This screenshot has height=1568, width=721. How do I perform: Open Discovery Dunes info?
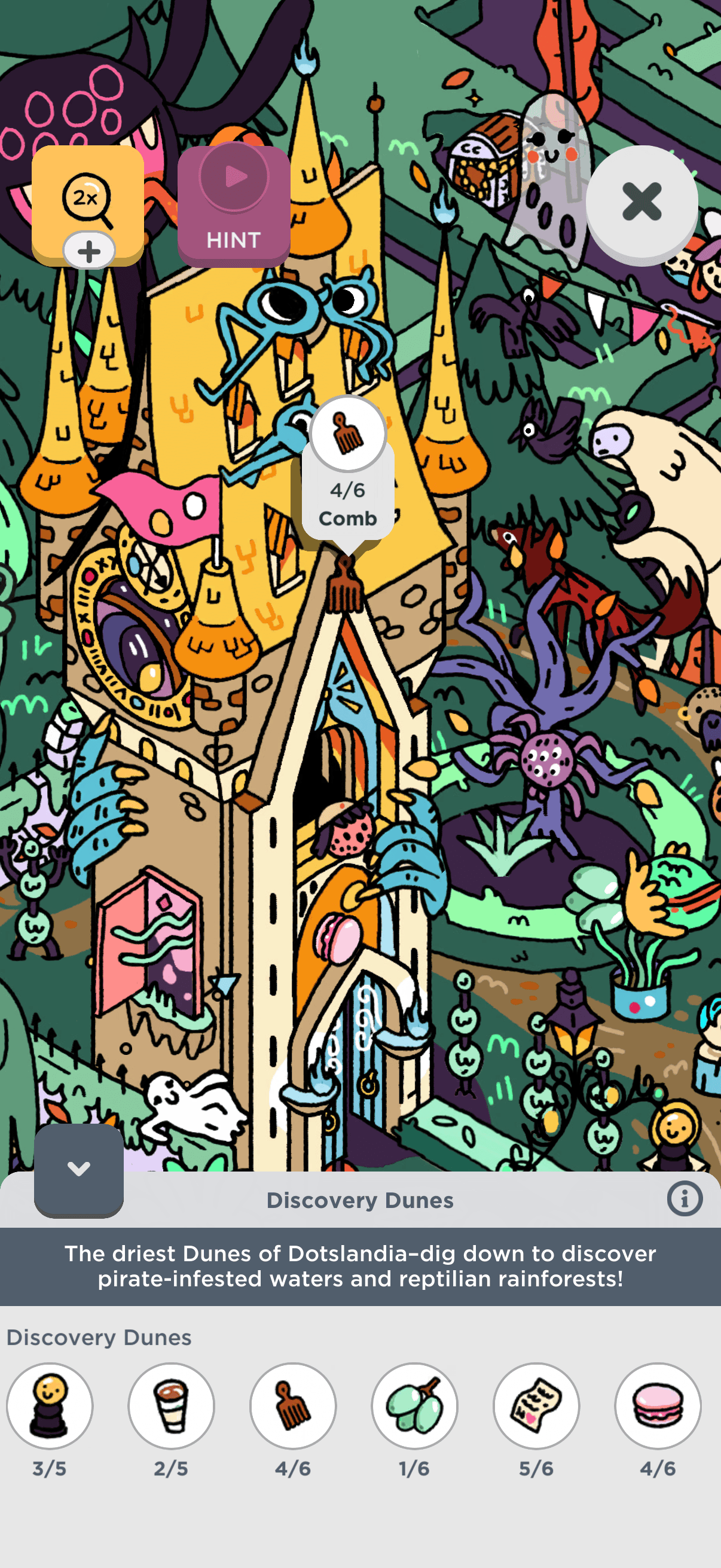click(685, 1200)
